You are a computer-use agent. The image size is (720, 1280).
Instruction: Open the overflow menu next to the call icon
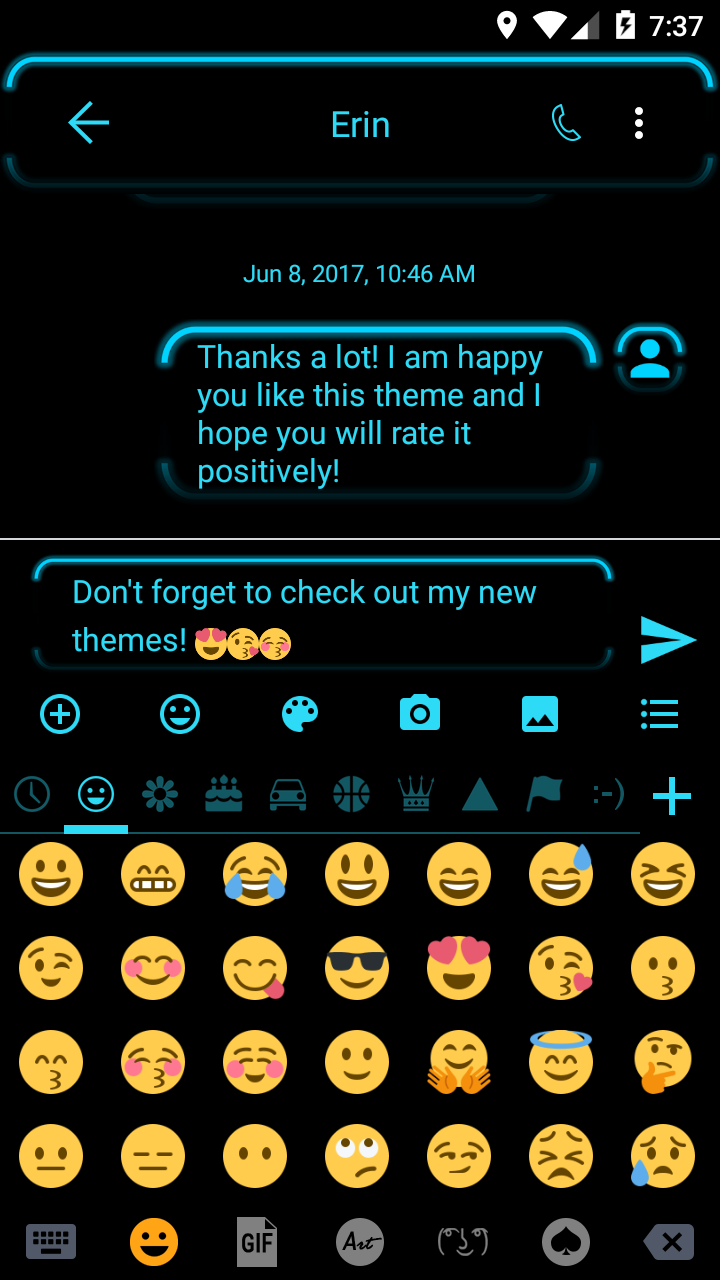[x=639, y=124]
